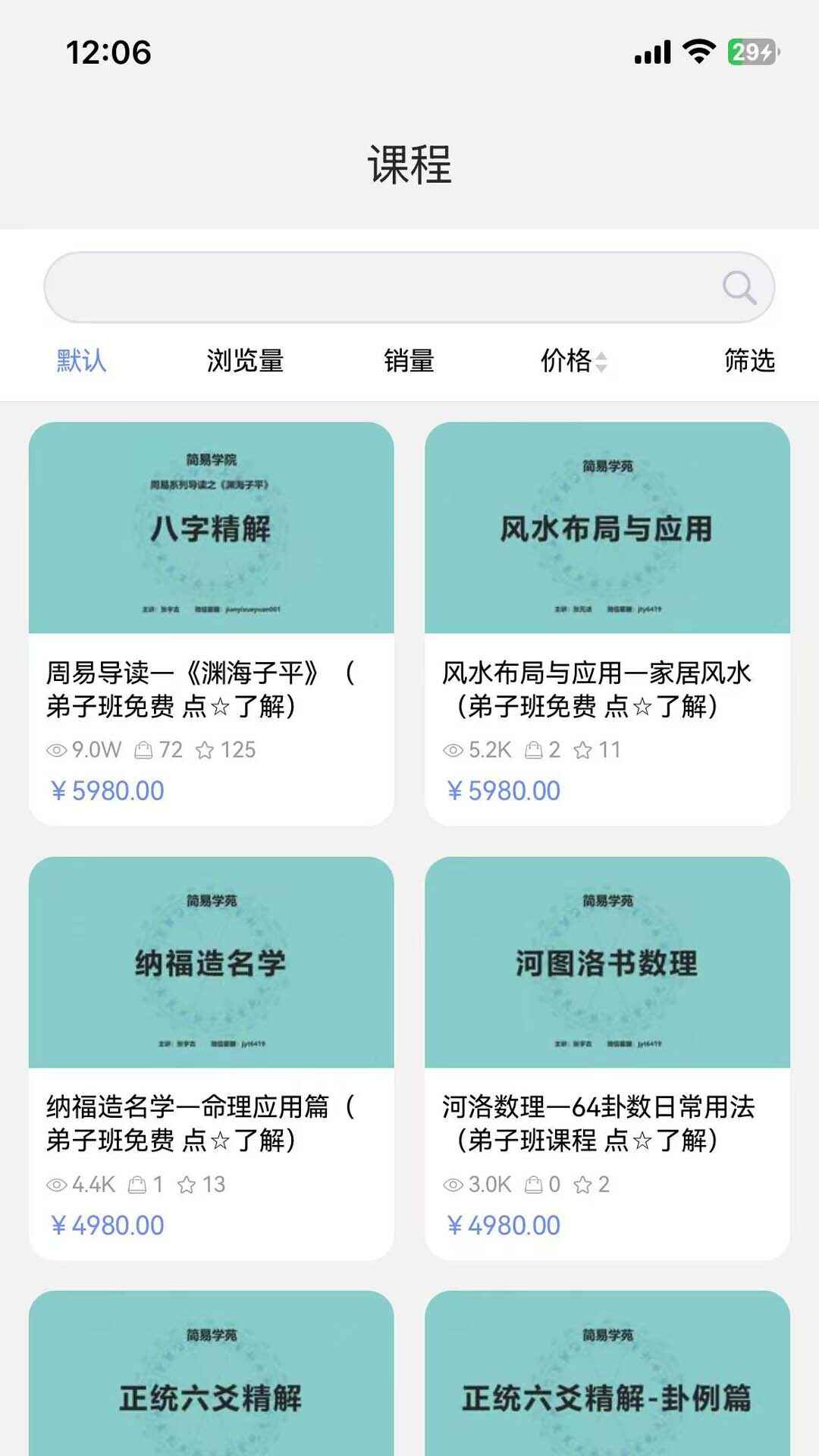Sort courses by 销量

409,361
